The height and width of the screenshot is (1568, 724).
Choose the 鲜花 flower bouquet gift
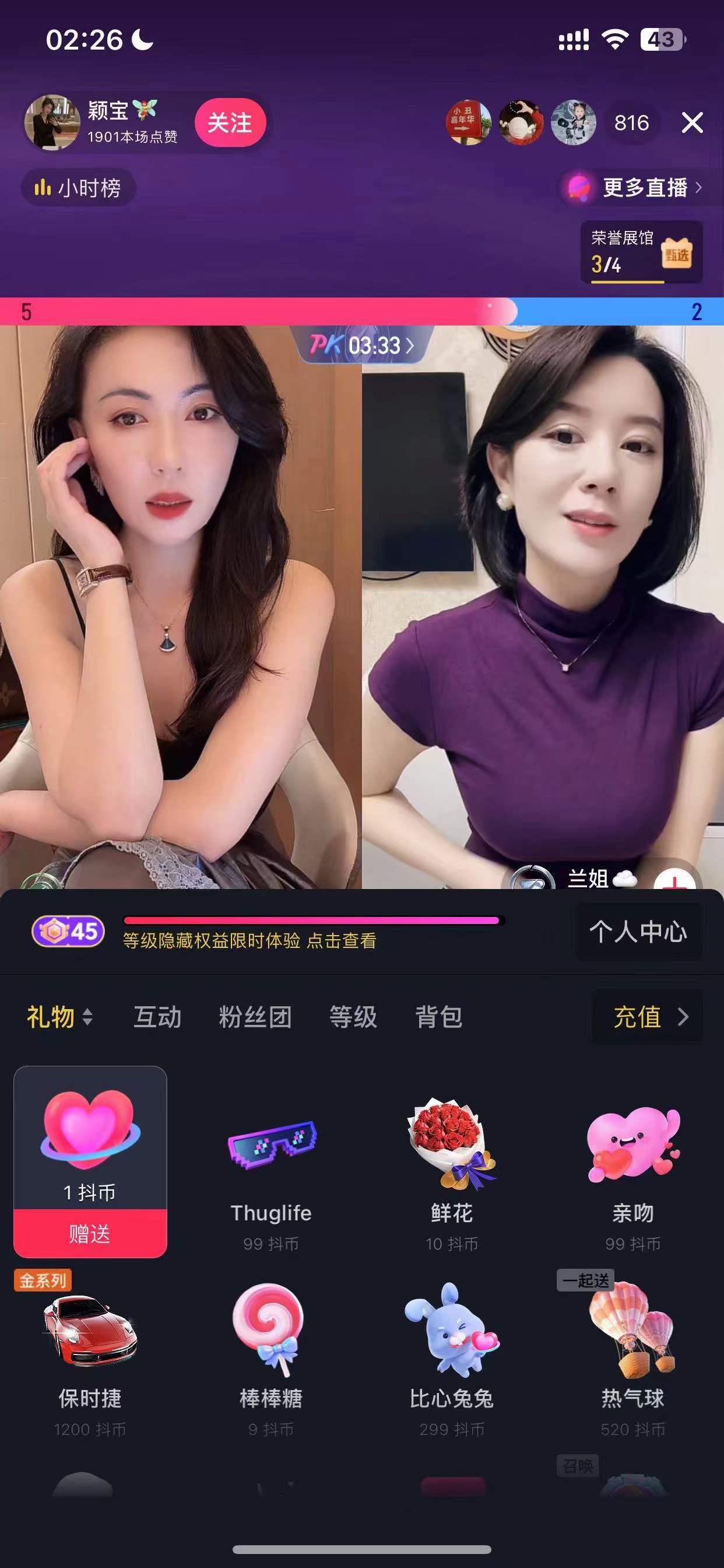[451, 1168]
